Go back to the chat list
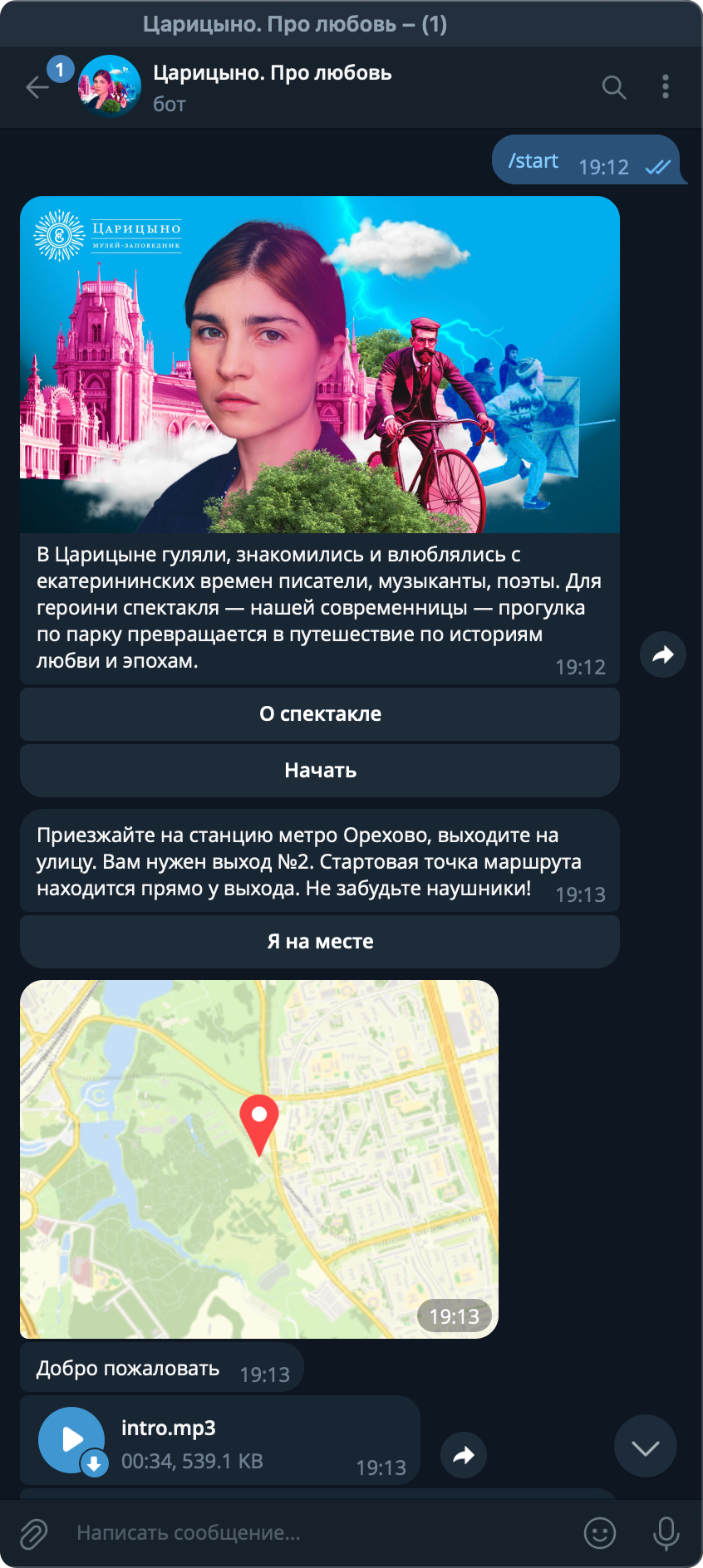The height and width of the screenshot is (1568, 703). click(37, 86)
